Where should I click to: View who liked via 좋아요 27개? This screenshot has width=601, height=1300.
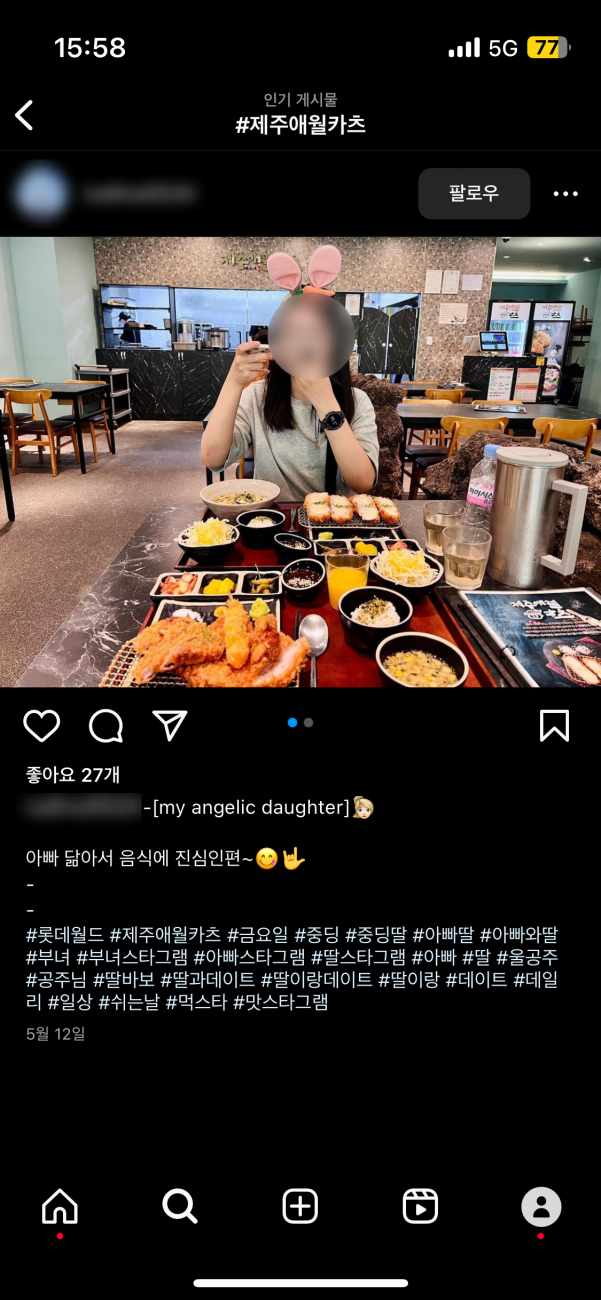tap(73, 775)
